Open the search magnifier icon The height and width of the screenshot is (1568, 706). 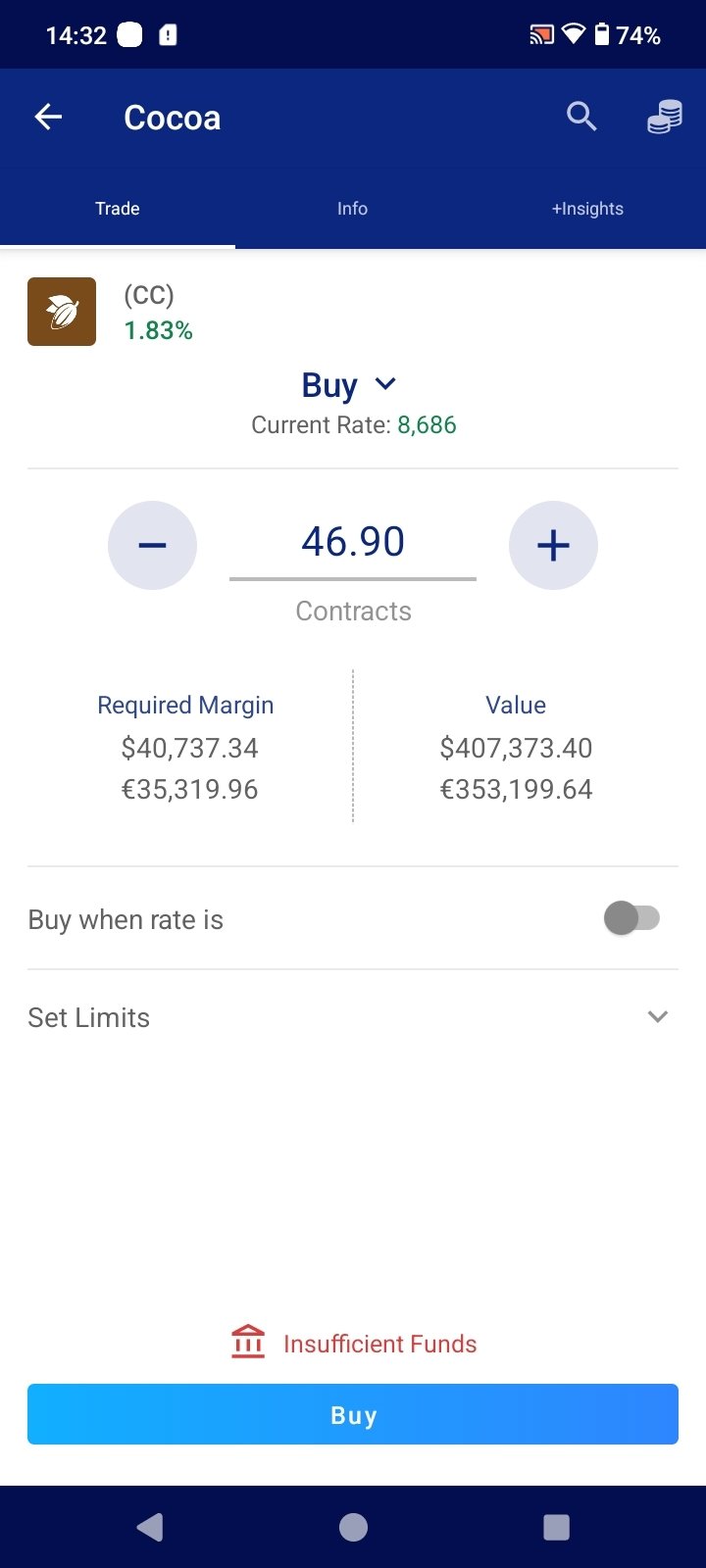(x=581, y=117)
